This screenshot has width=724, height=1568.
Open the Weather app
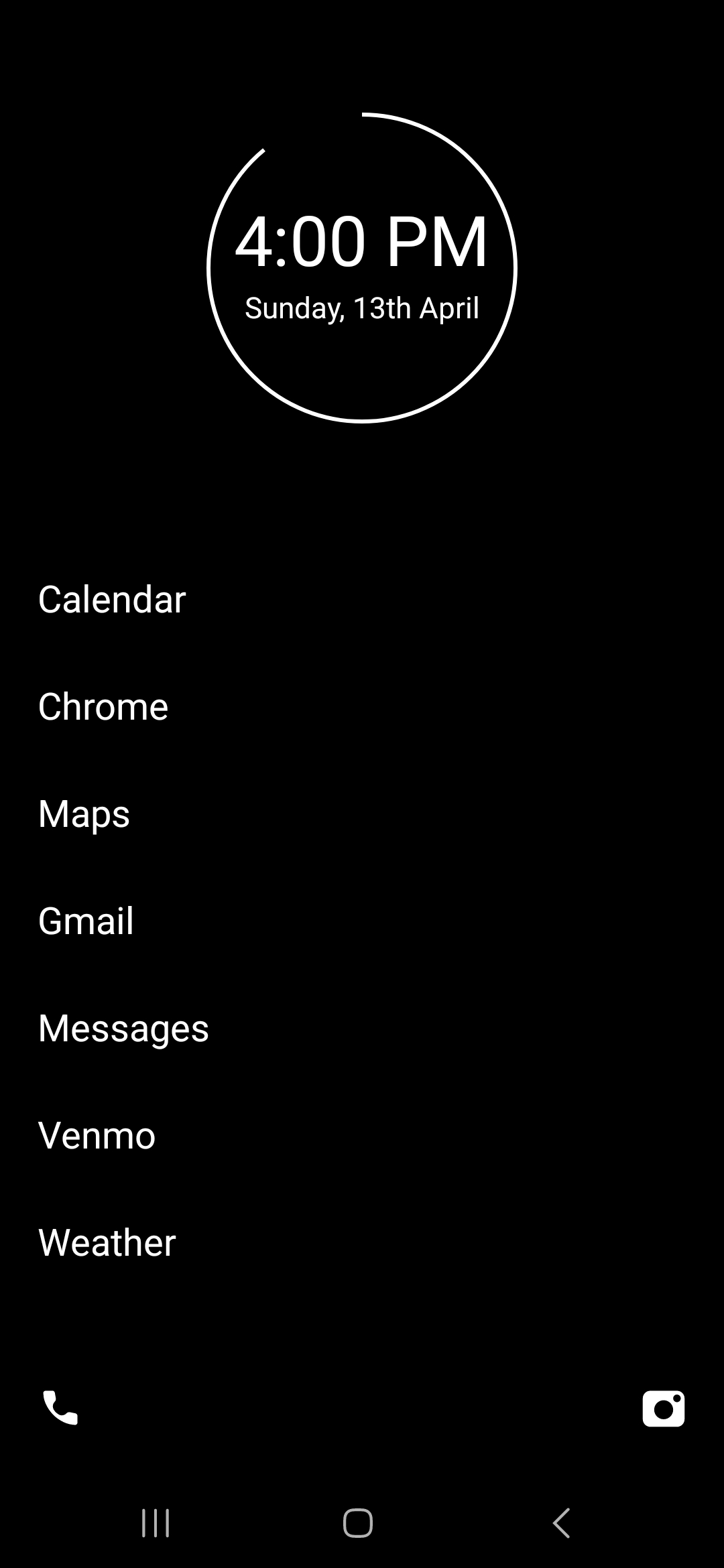[x=107, y=1242]
